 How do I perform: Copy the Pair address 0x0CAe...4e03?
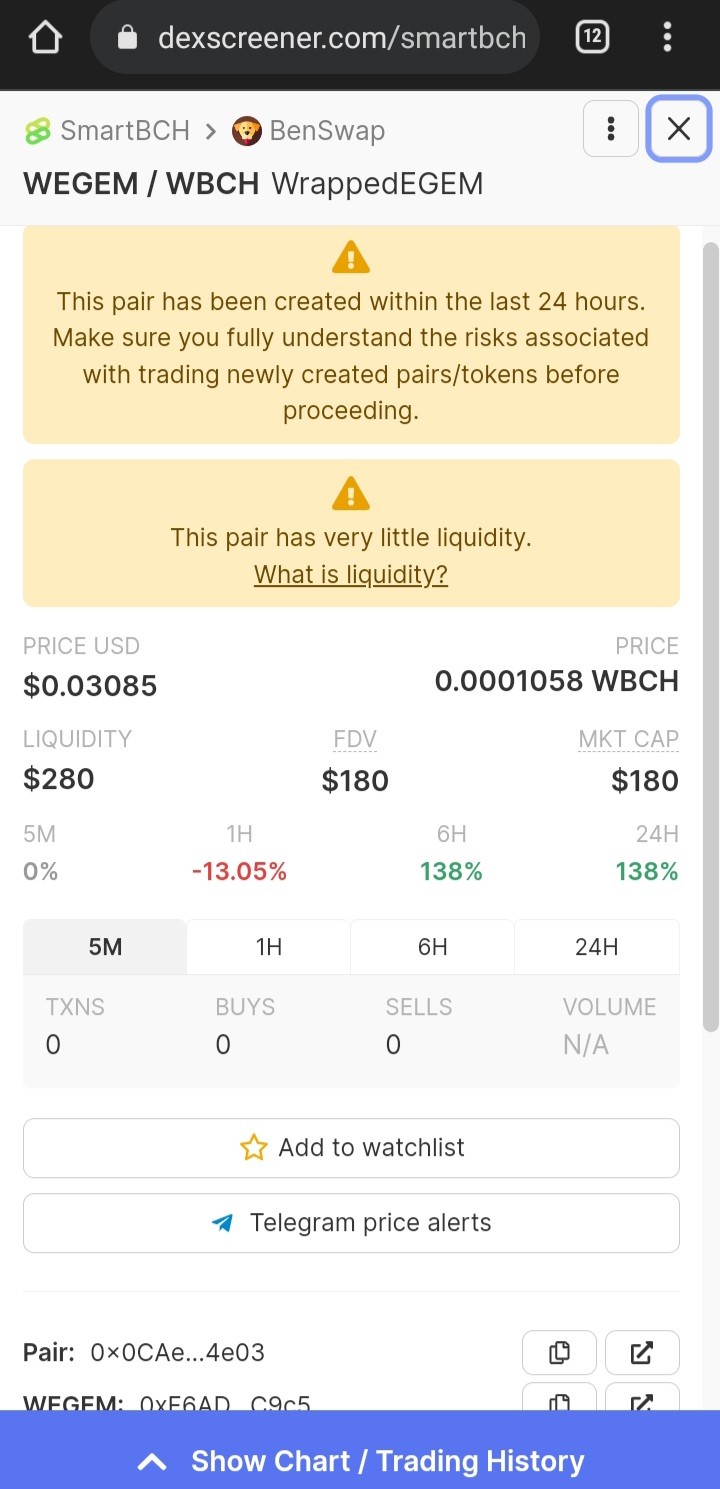[559, 1353]
